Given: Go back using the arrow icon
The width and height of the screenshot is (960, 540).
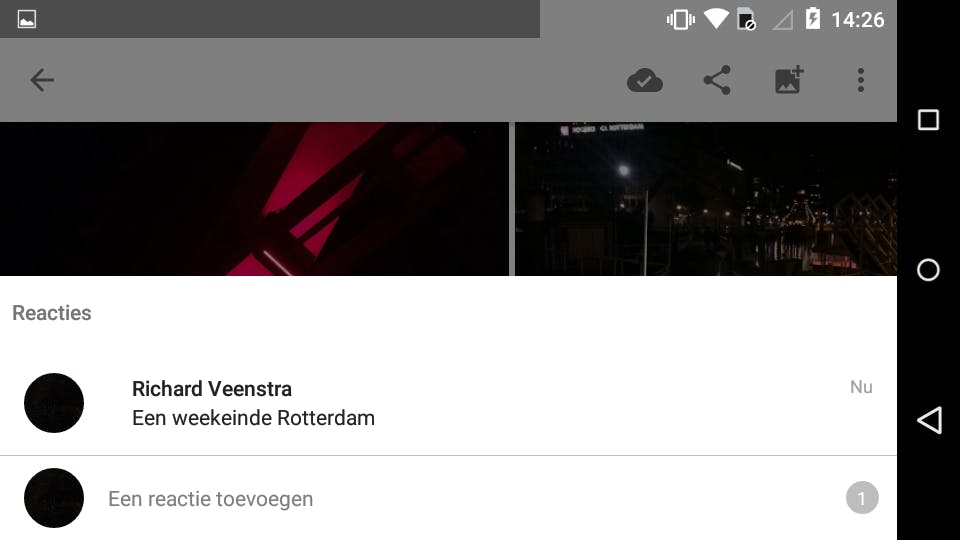Looking at the screenshot, I should coord(42,80).
